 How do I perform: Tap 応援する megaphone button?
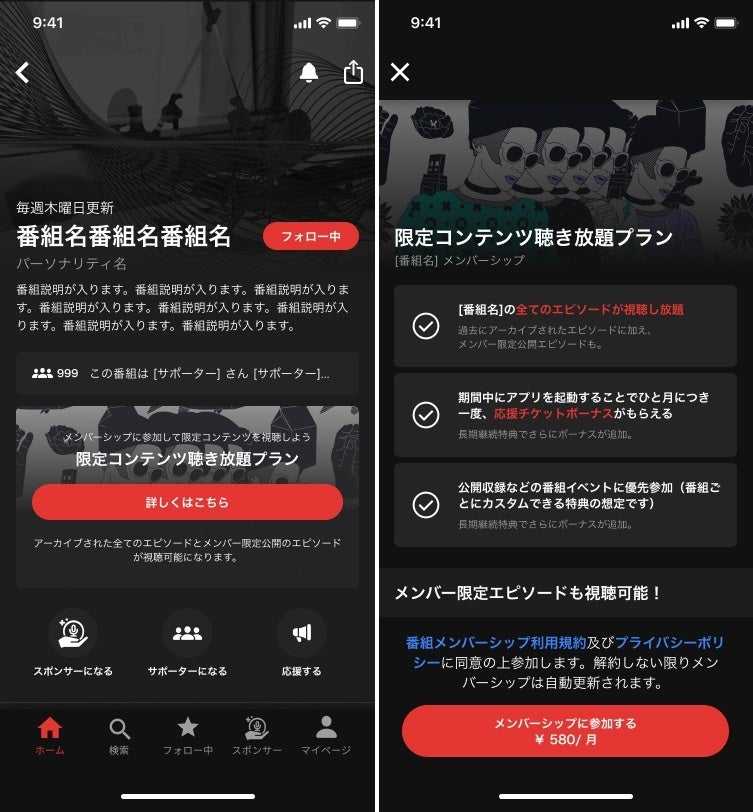pos(301,644)
